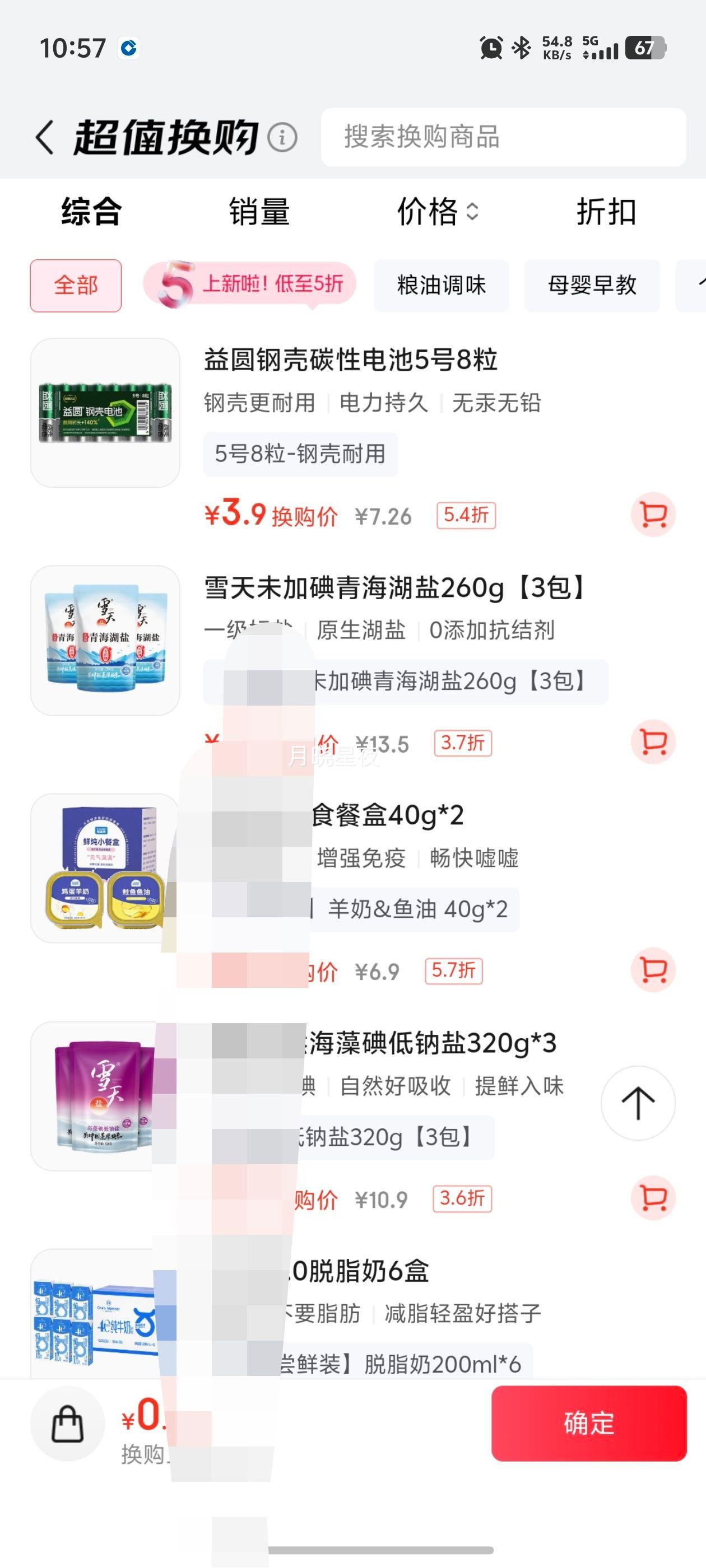The height and width of the screenshot is (1568, 706).
Task: Sort products by 销量
Action: click(259, 212)
